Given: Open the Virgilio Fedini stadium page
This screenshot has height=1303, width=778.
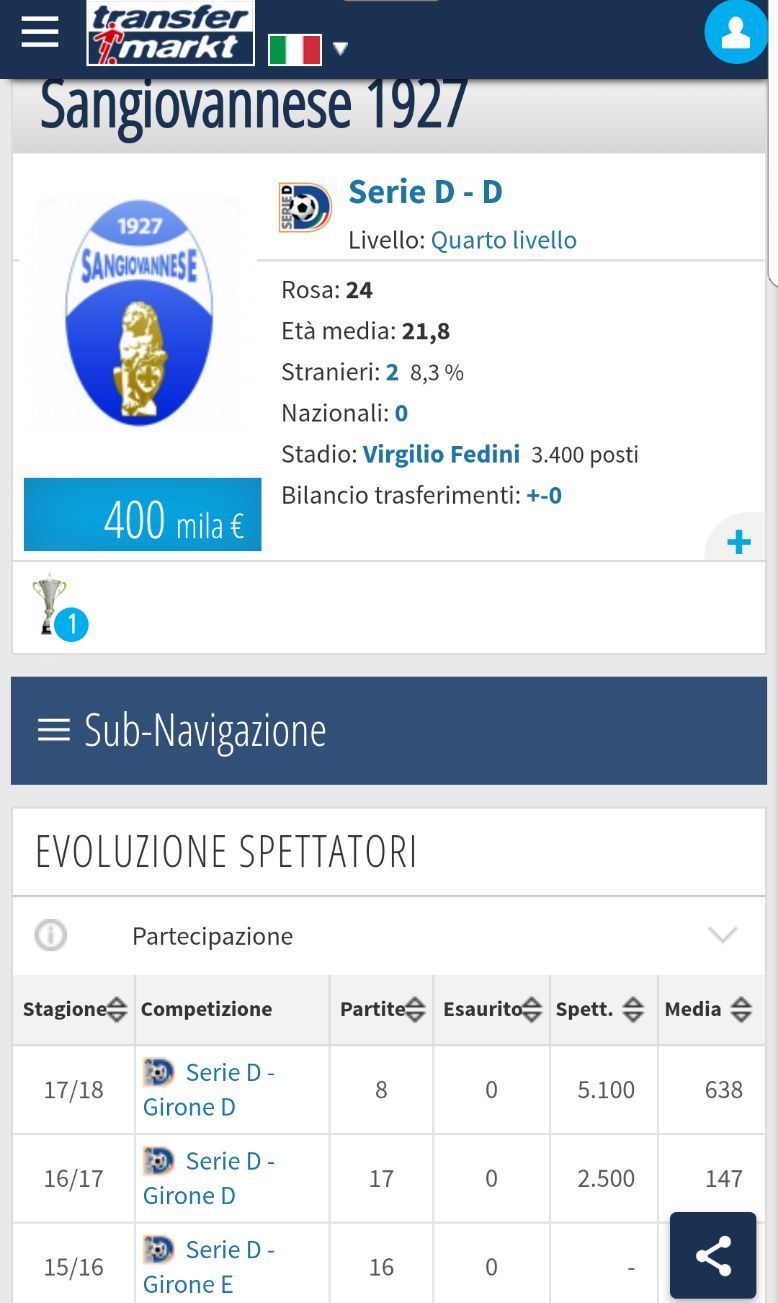Looking at the screenshot, I should 441,454.
